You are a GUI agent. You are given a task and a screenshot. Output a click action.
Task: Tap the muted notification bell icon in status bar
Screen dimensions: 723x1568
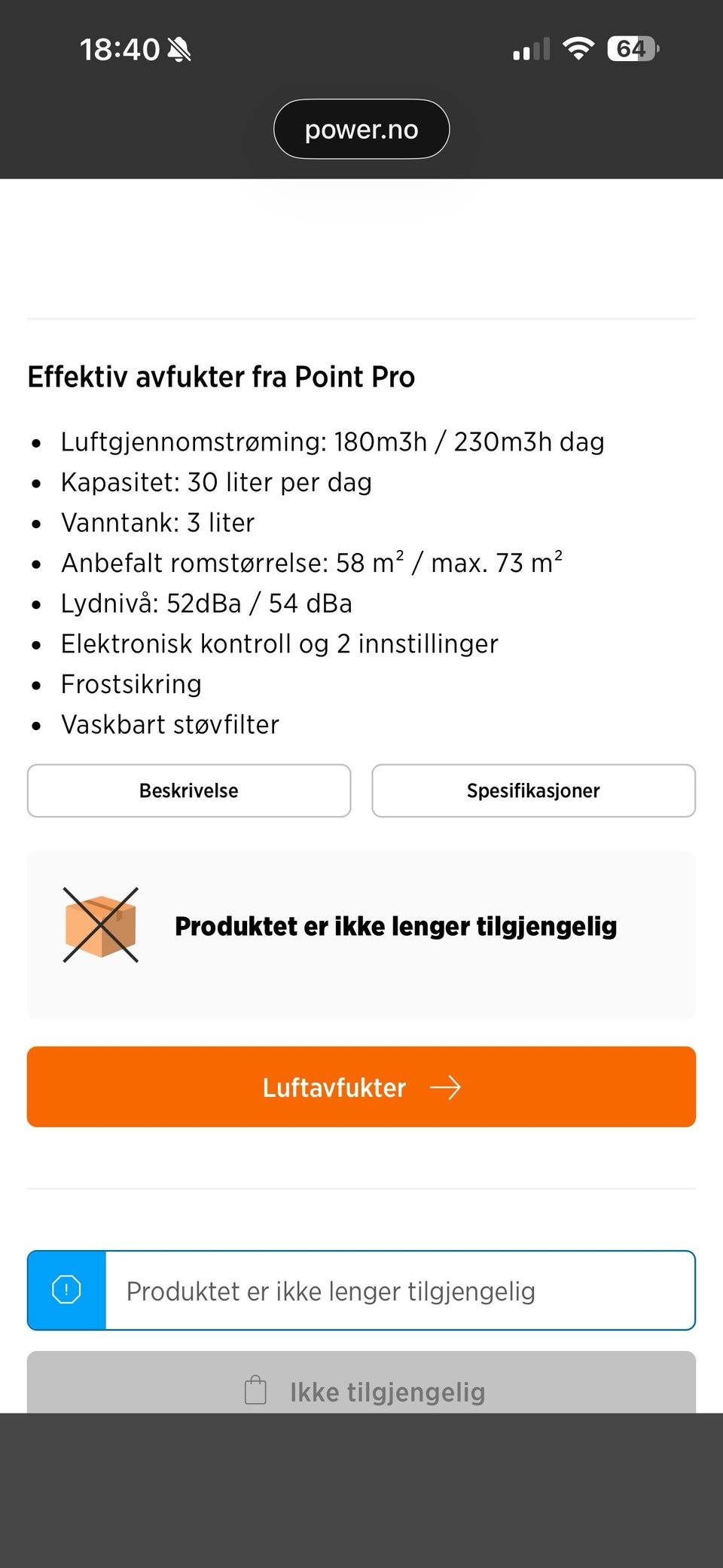pos(178,48)
